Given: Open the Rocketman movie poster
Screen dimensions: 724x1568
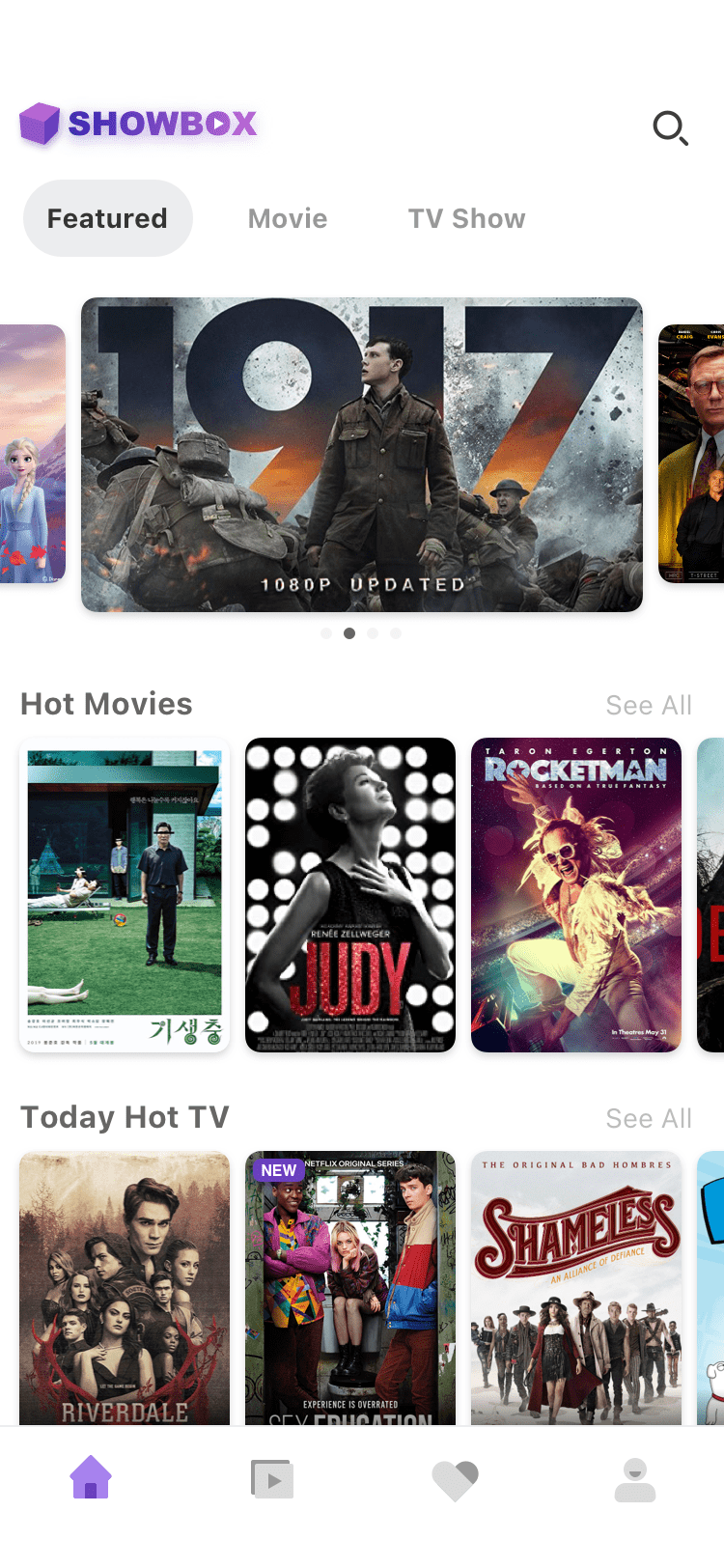Looking at the screenshot, I should (576, 895).
